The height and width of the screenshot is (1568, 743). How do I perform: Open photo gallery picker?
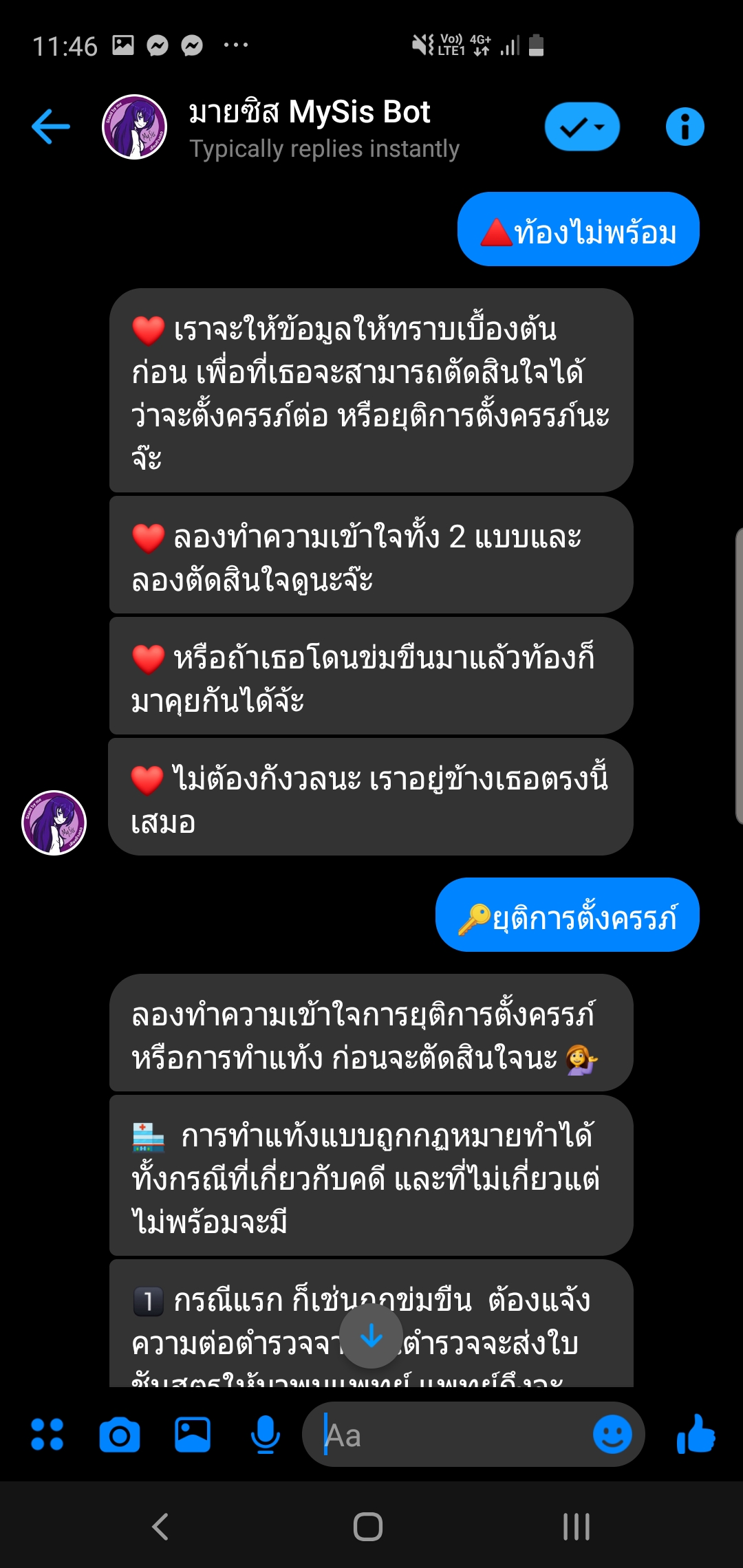[x=192, y=1435]
